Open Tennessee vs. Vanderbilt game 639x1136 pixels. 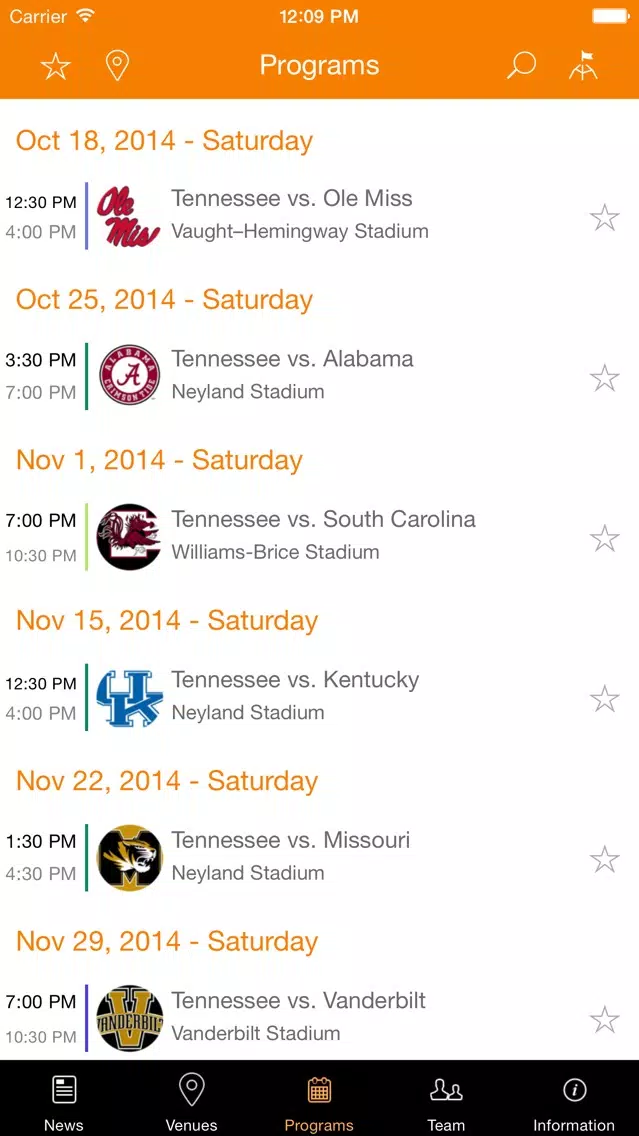[x=320, y=1018]
